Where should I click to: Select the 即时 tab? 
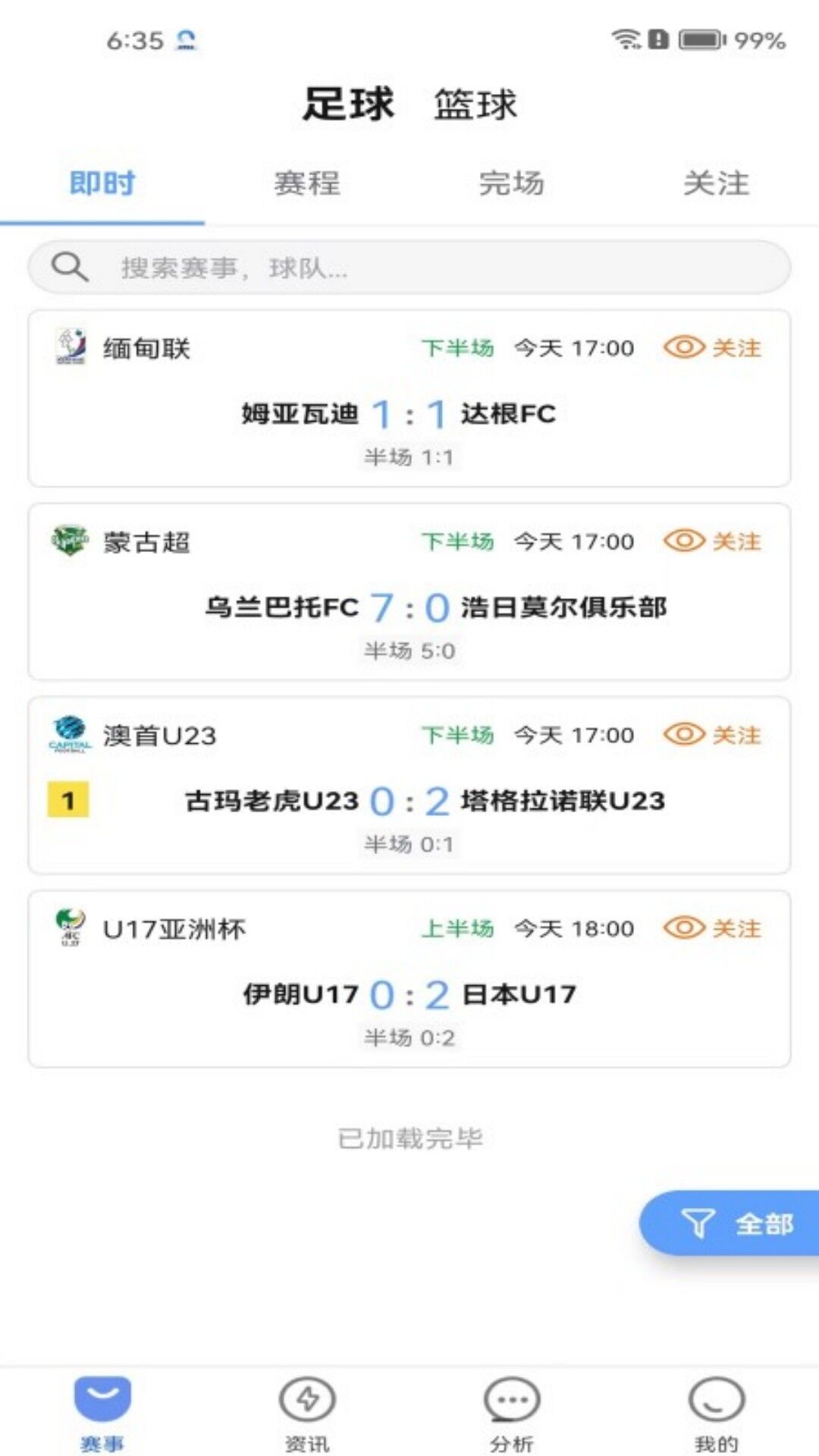pos(102,184)
